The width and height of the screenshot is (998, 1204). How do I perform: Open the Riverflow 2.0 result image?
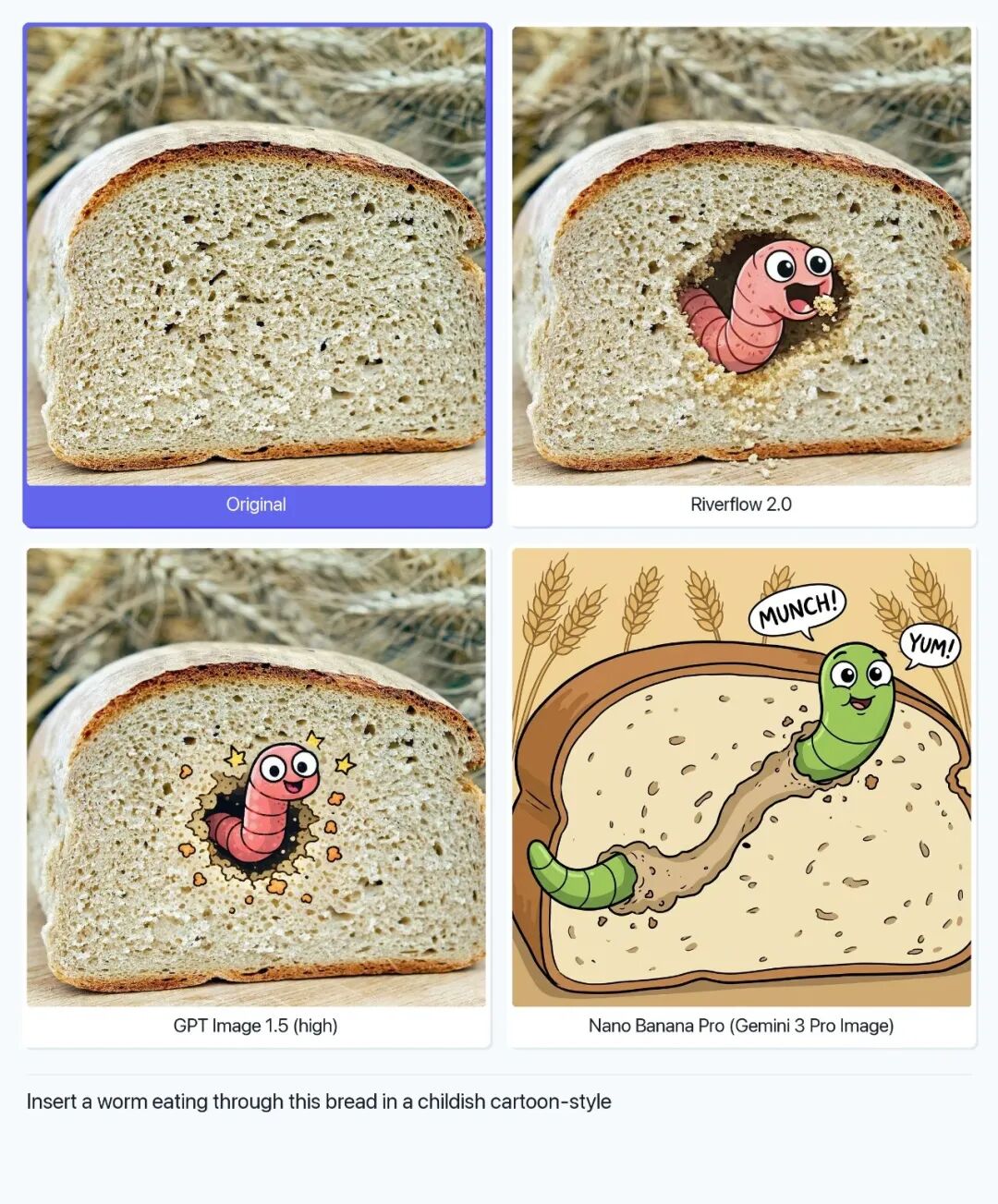point(741,257)
